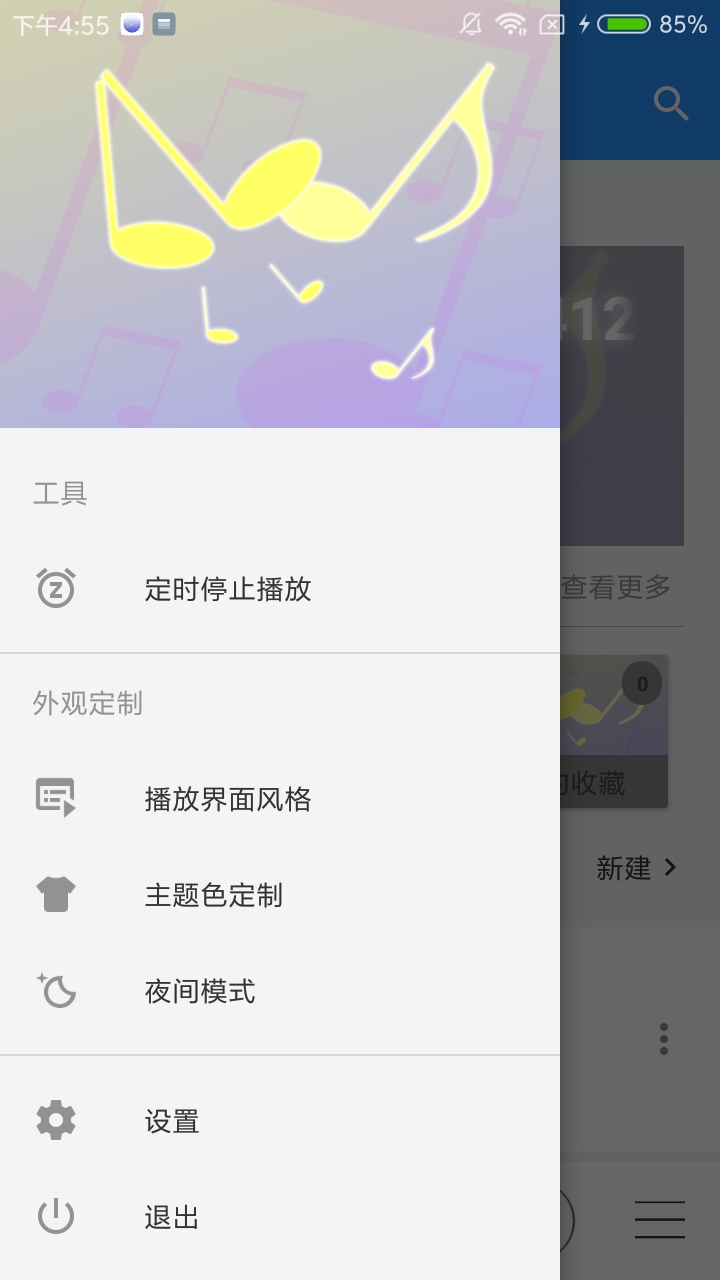This screenshot has height=1280, width=720.
Task: Click the 新建 button to create playlist
Action: pos(625,869)
